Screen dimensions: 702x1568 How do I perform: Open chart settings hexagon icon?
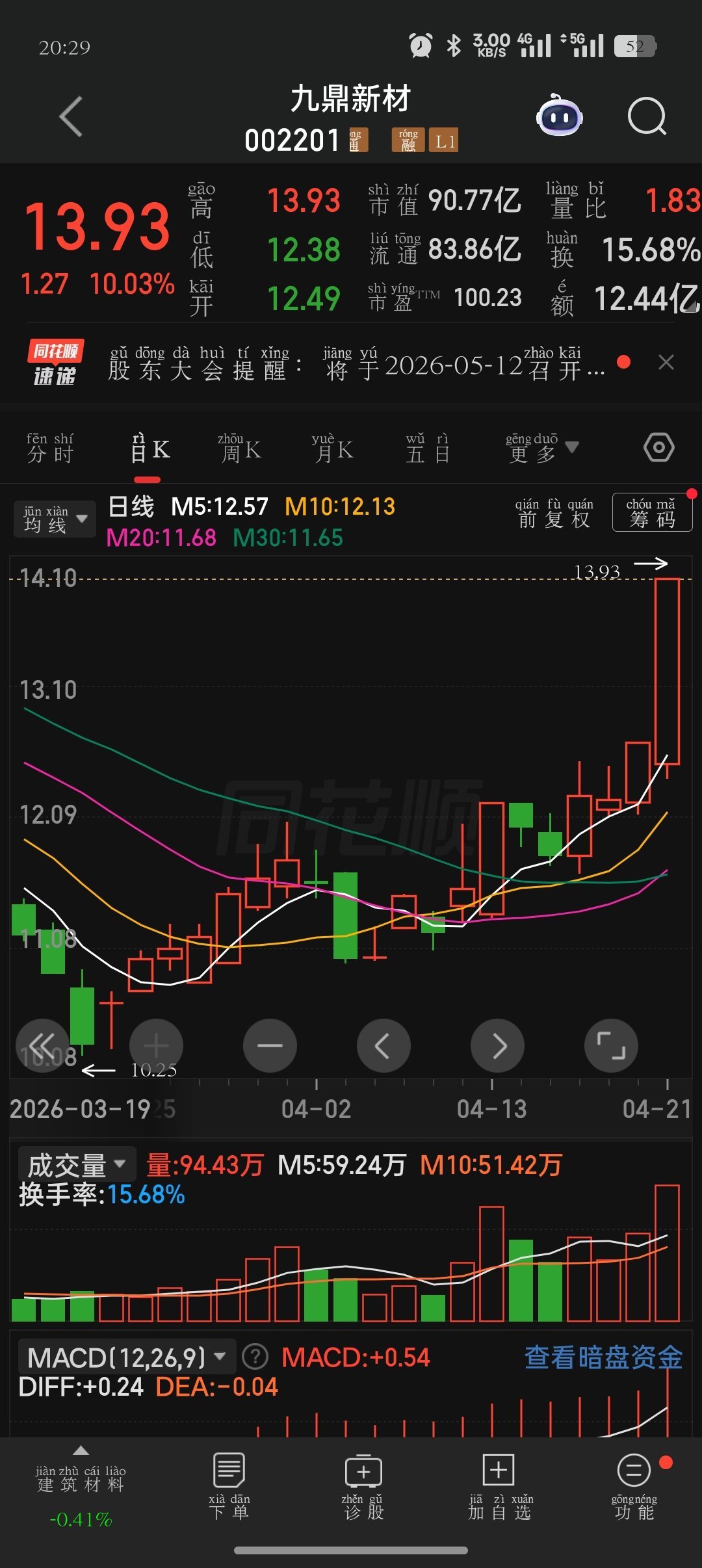pos(658,448)
